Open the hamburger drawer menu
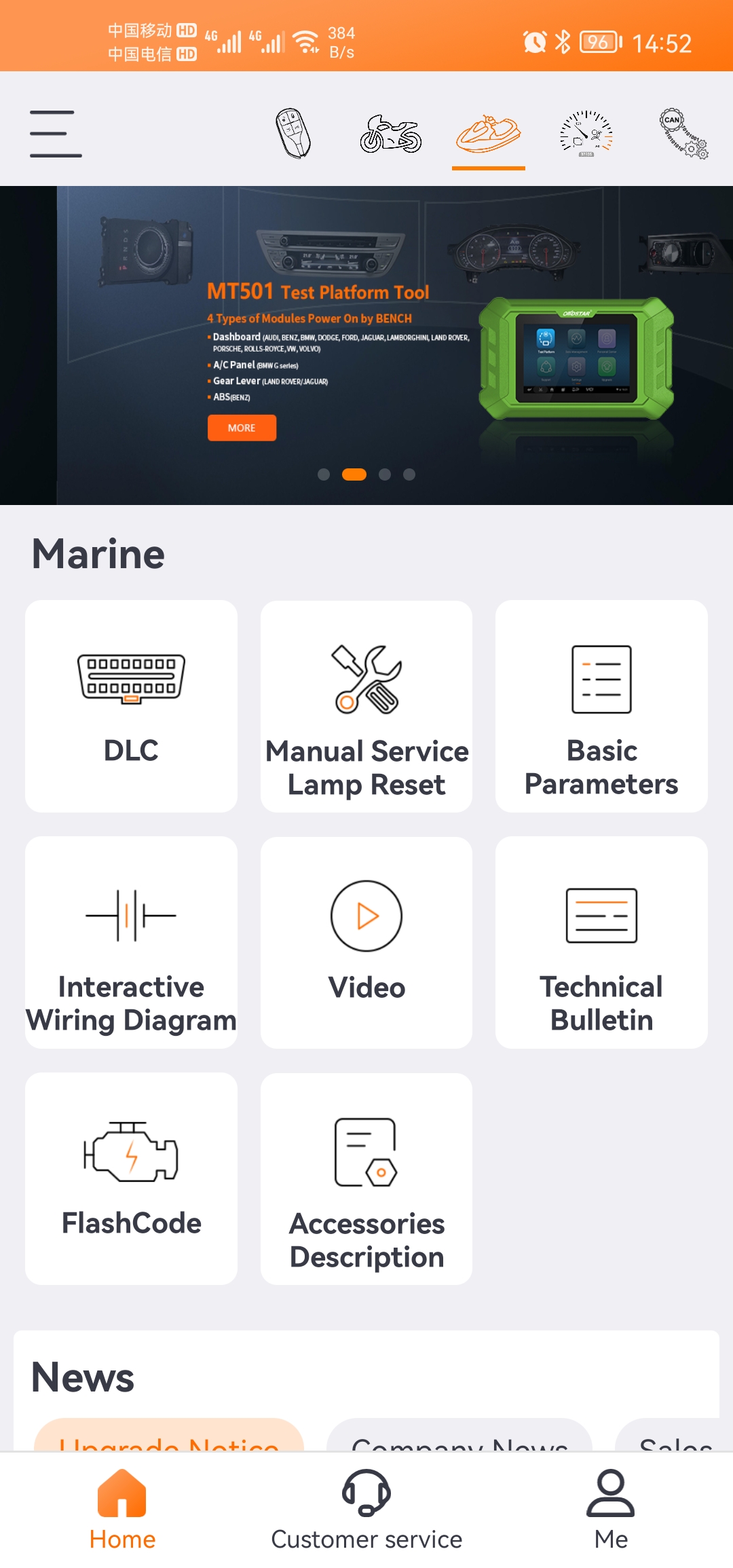Screen dimensions: 733x1568 click(x=56, y=134)
